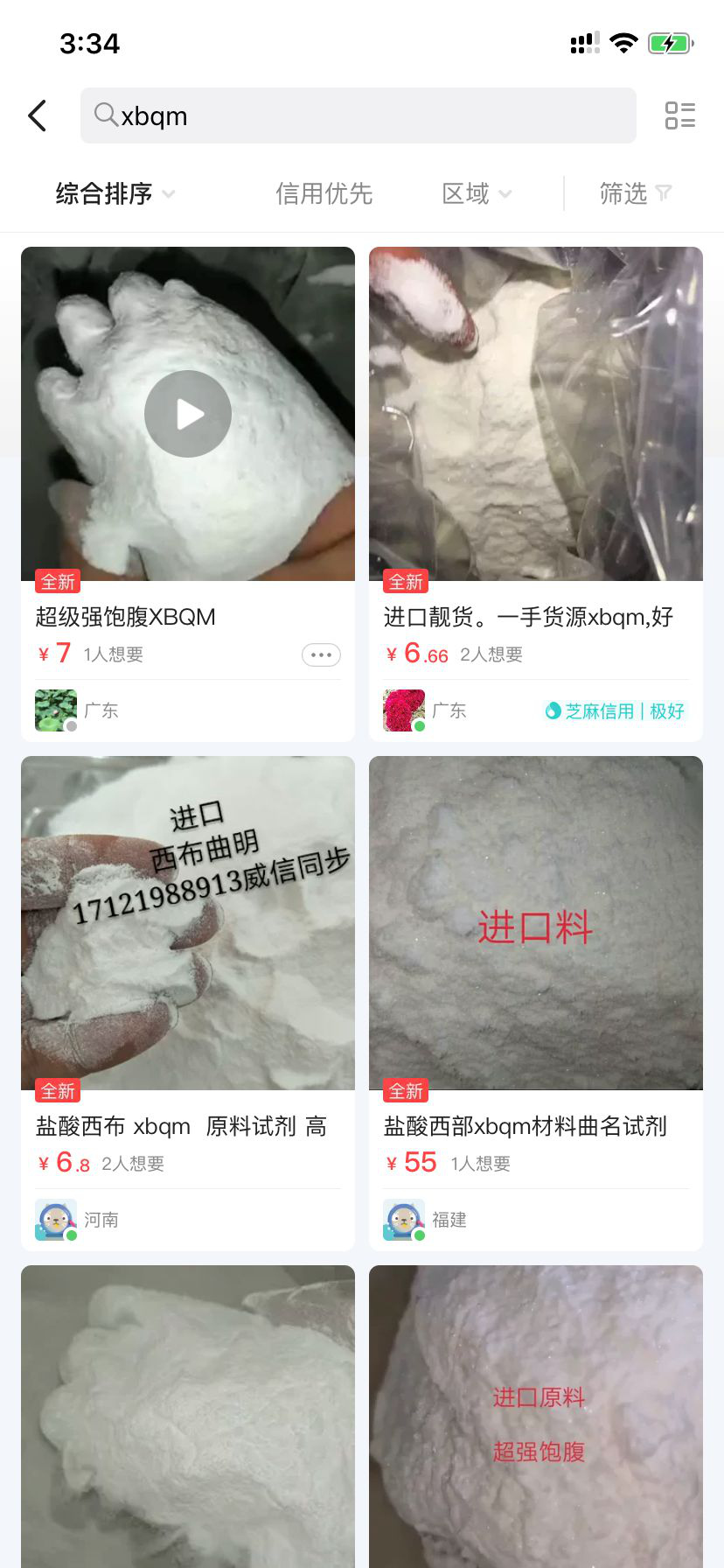Select the 综合排序 tab
Viewport: 724px width, 1568px height.
coord(102,194)
